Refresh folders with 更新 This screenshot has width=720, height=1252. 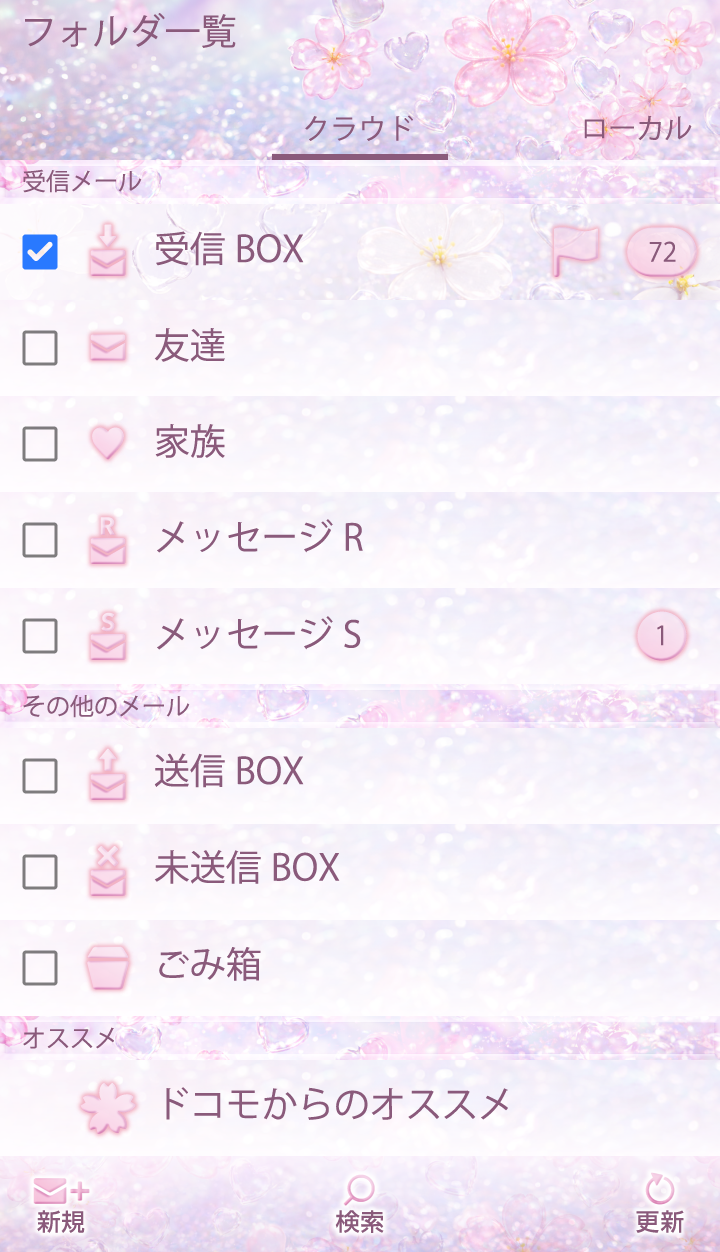pyautogui.click(x=659, y=1205)
